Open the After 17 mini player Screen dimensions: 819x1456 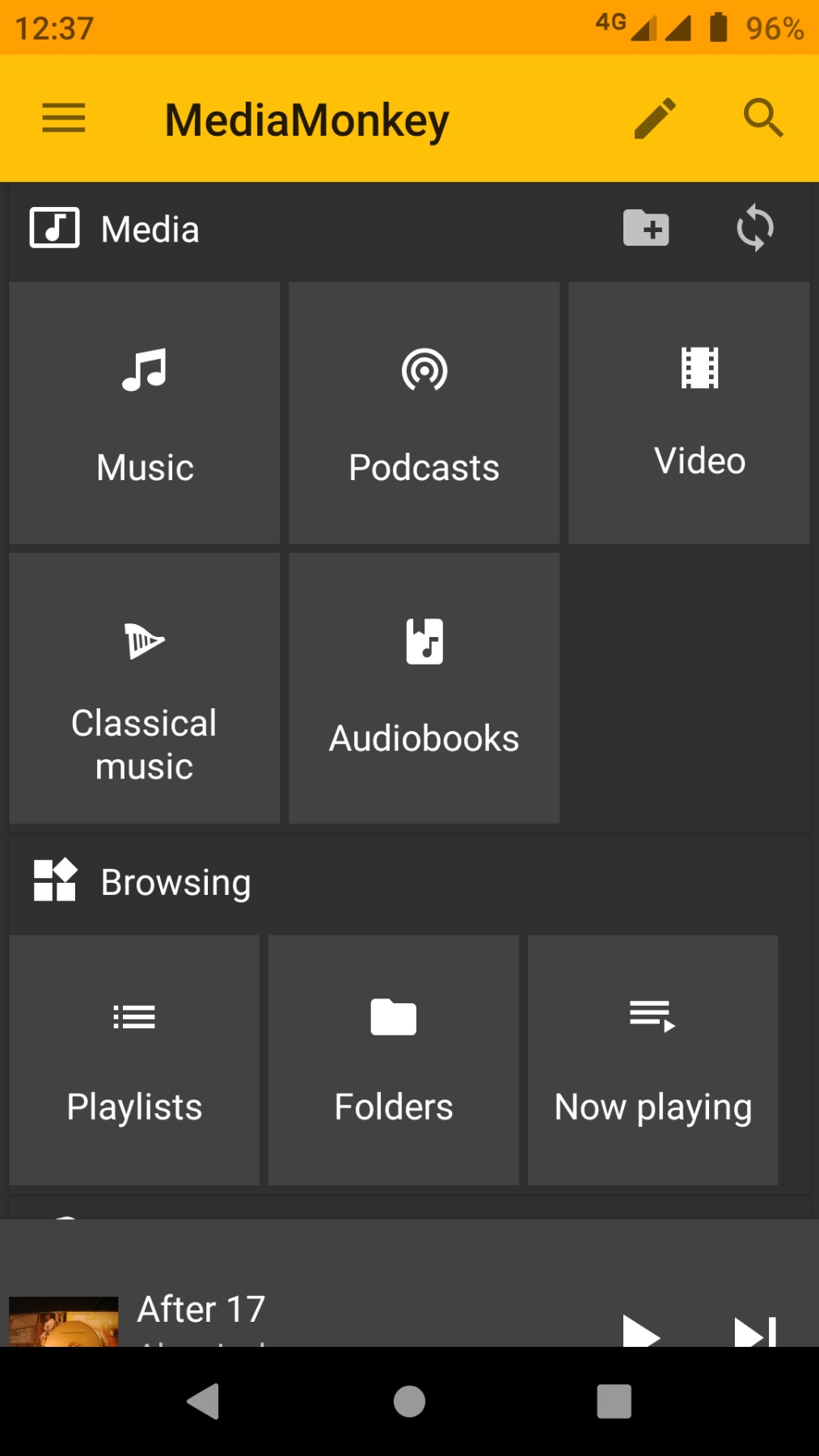pyautogui.click(x=323, y=1310)
